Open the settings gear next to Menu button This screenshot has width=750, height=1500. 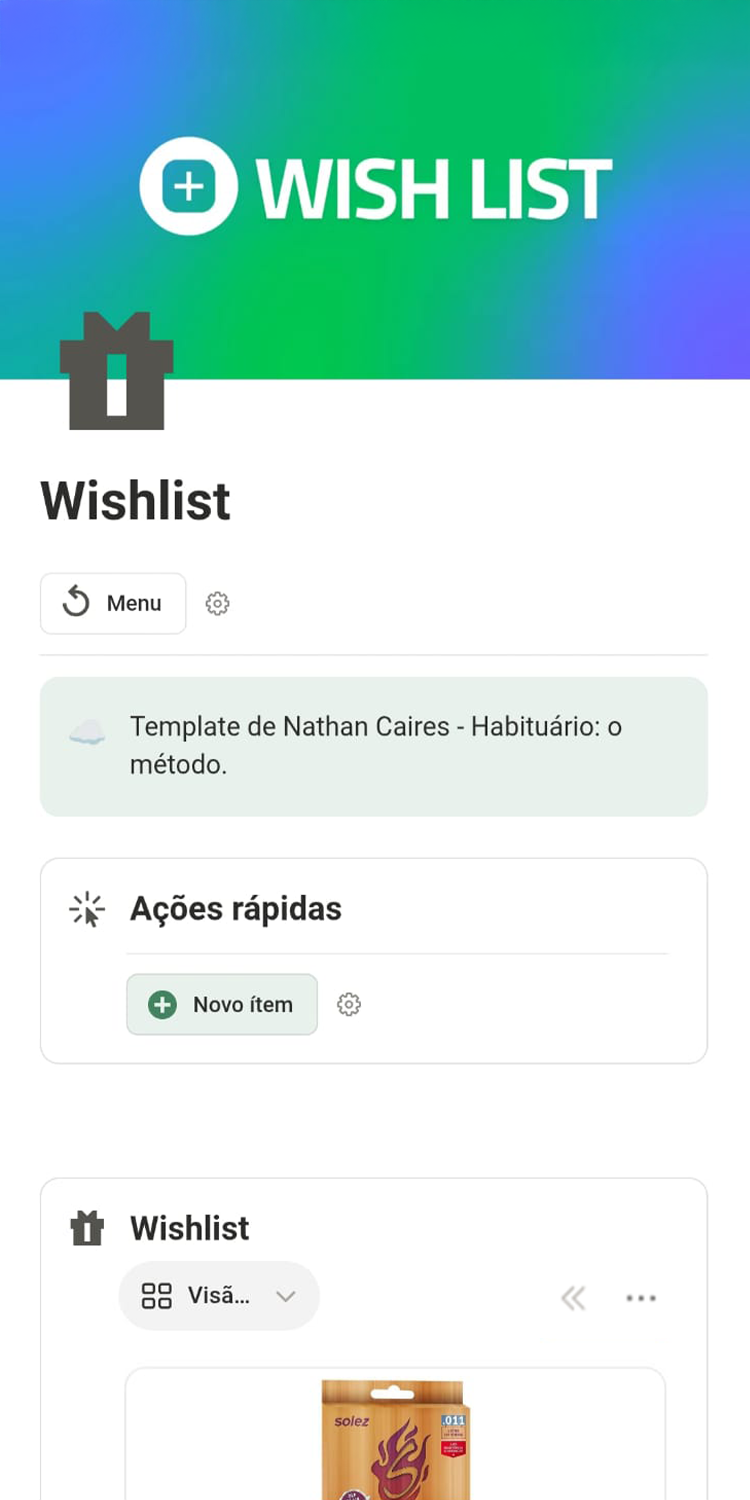point(217,603)
